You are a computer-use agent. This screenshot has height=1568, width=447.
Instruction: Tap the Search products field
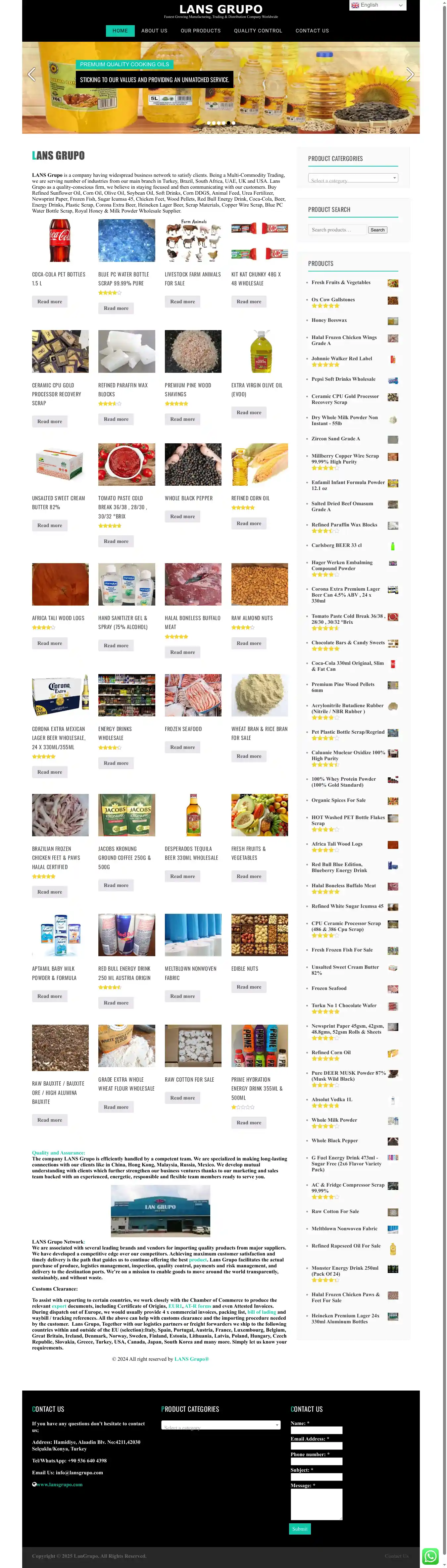[x=337, y=229]
